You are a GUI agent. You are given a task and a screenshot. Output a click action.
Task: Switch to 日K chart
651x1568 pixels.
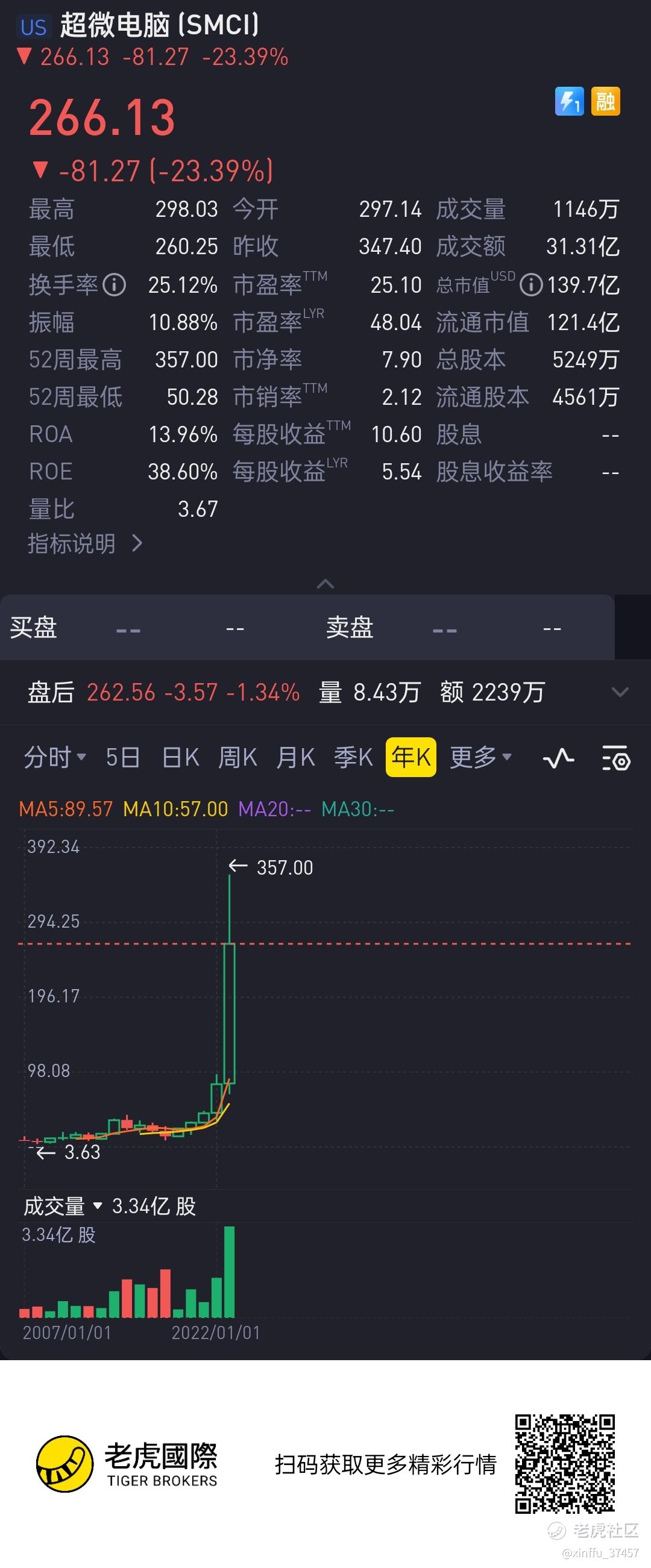pyautogui.click(x=180, y=757)
